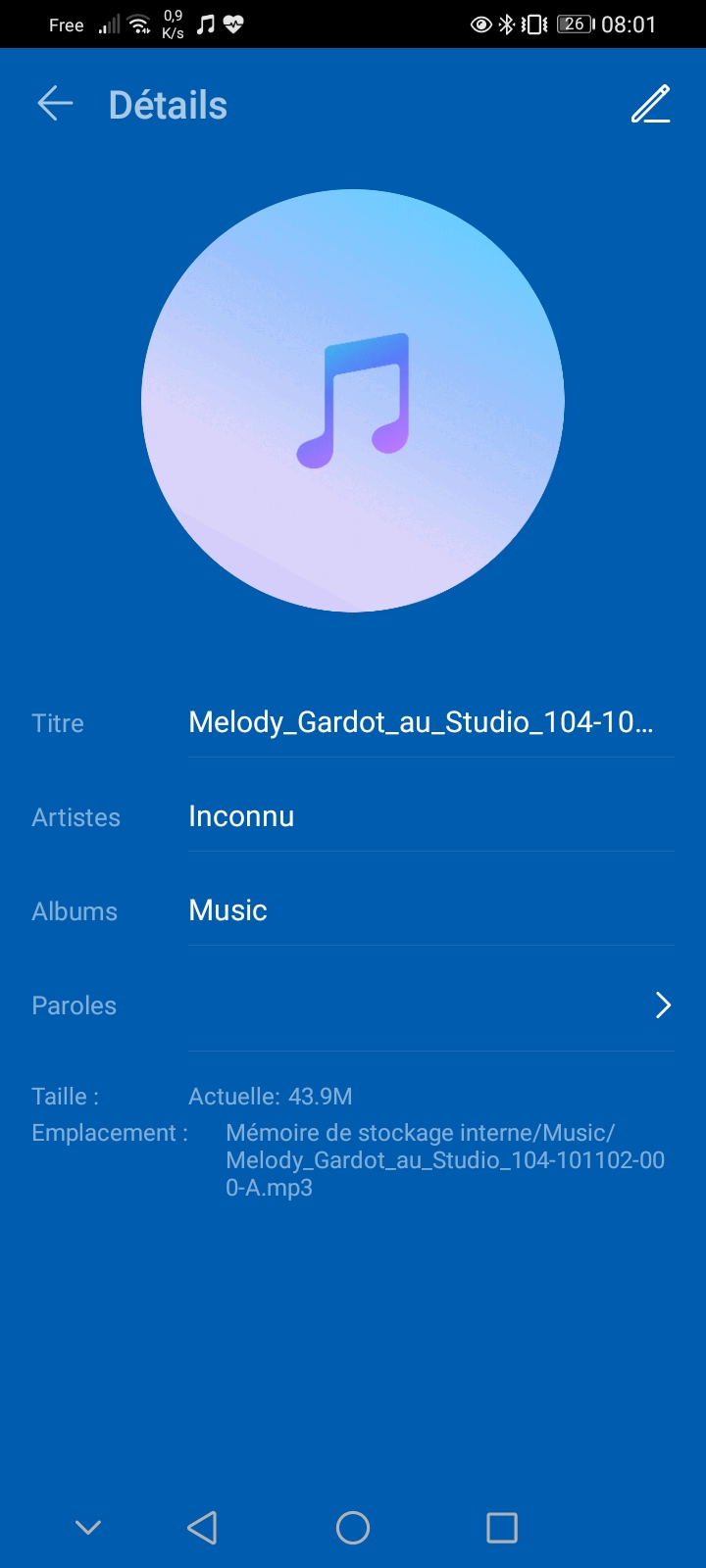706x1568 pixels.
Task: Tap the cellular signal strength bars
Action: (109, 24)
